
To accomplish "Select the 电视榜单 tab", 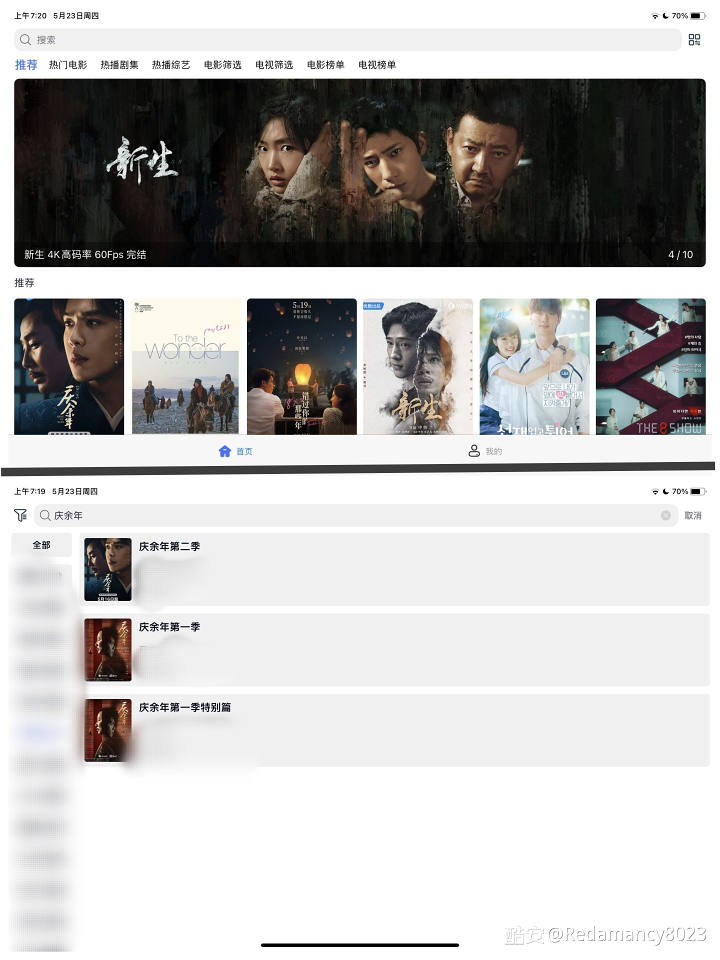I will pos(377,65).
